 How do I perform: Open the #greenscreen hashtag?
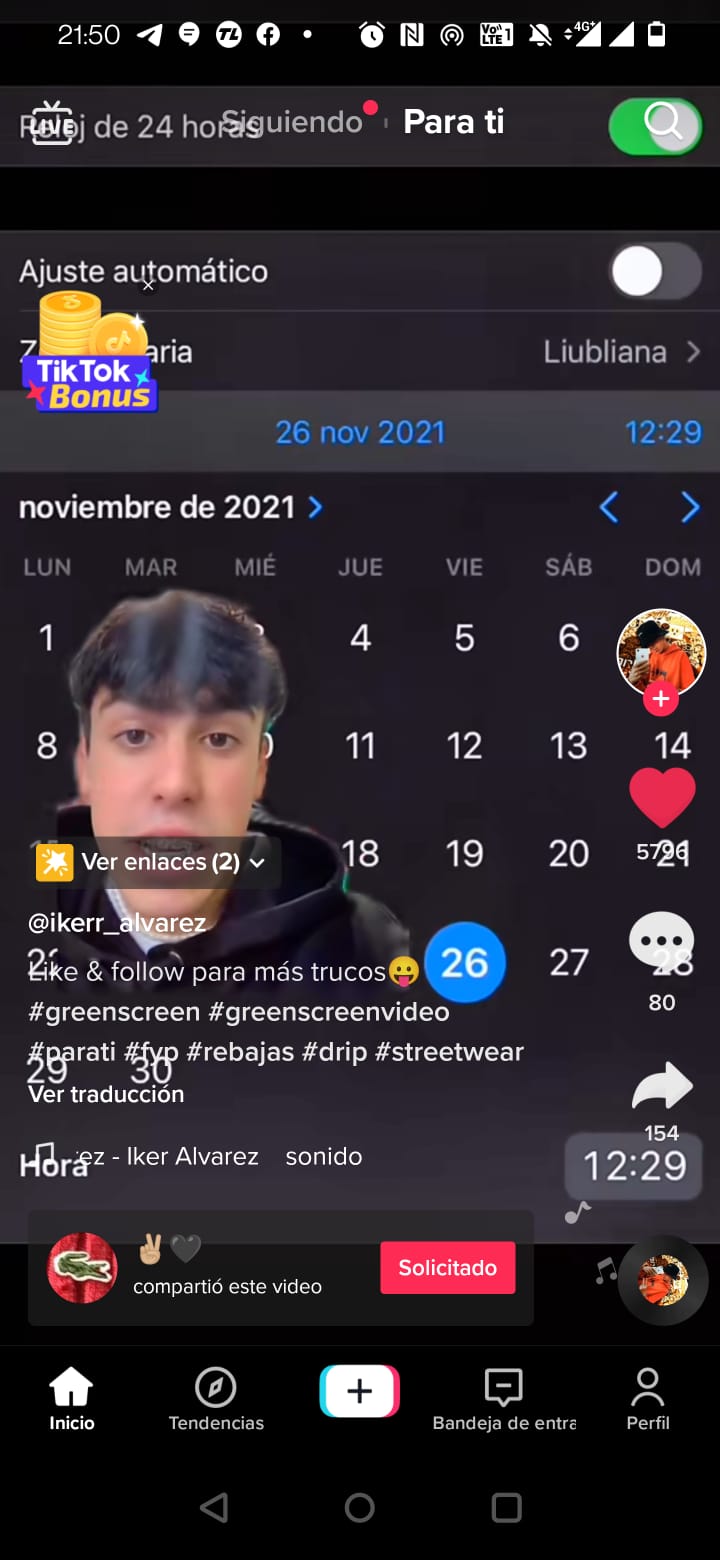coord(113,1012)
